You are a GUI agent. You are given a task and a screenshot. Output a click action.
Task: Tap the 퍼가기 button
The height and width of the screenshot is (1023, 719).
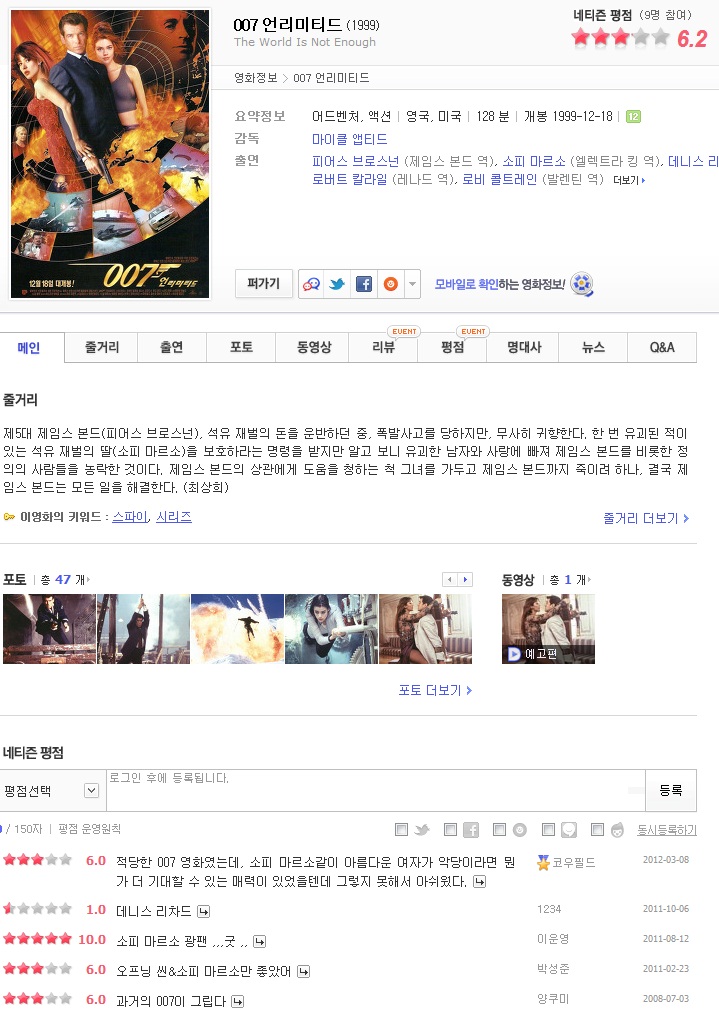[x=264, y=284]
